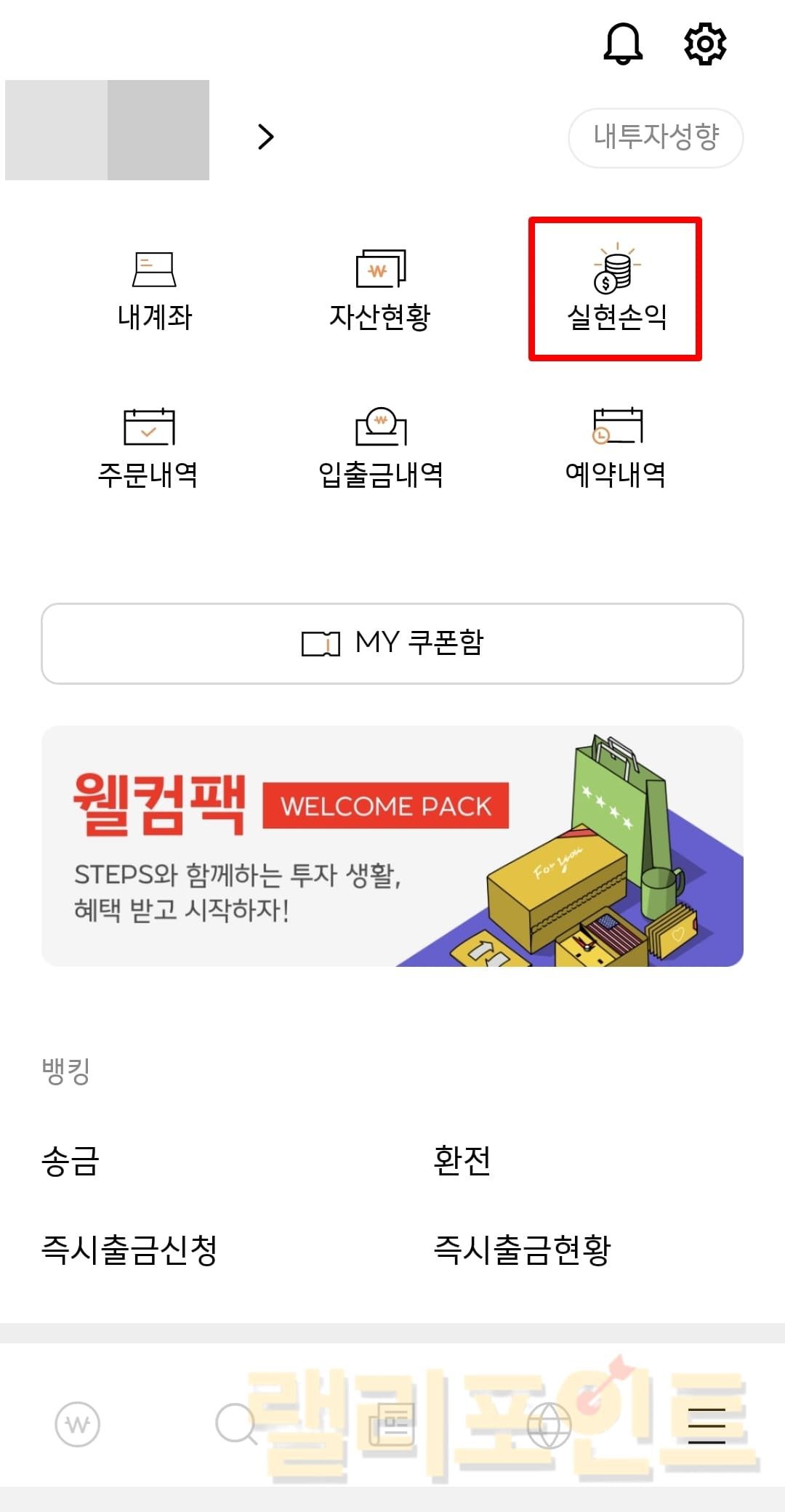Screen dimensions: 785x1512
Task: Open MY 쿠폰함
Action: point(392,643)
